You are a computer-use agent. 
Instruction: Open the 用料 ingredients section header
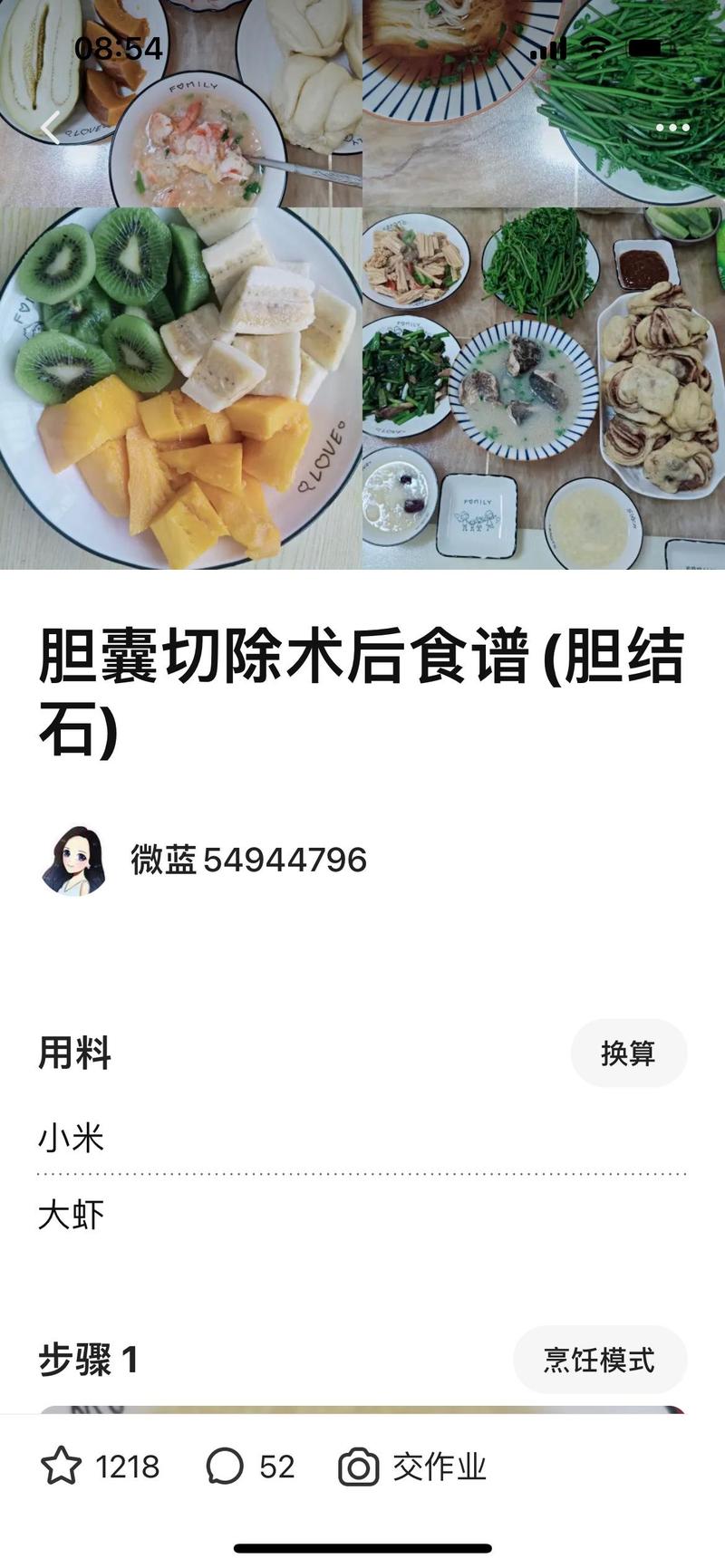click(x=72, y=1053)
